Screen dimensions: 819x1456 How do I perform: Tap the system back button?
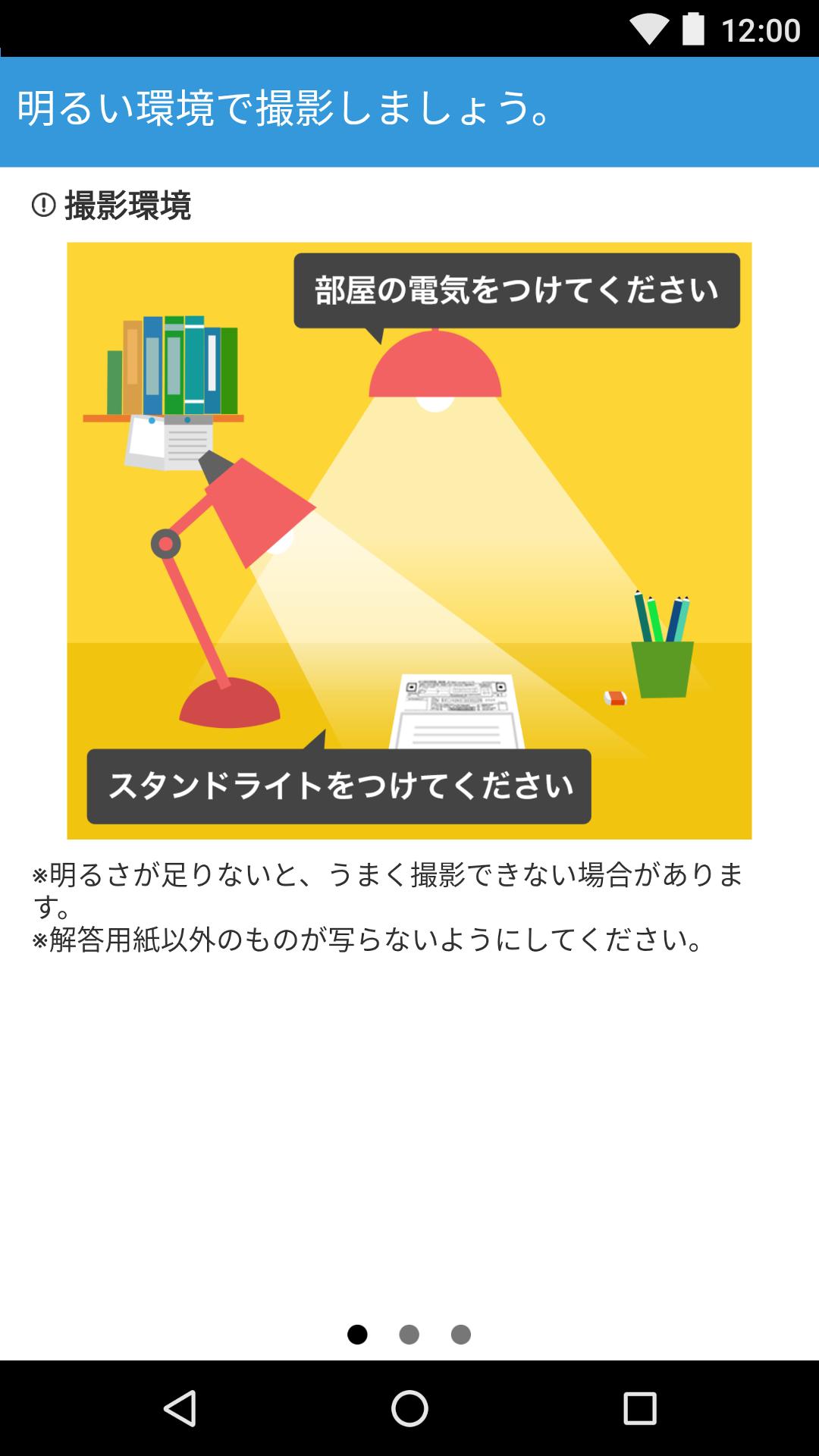click(180, 1408)
